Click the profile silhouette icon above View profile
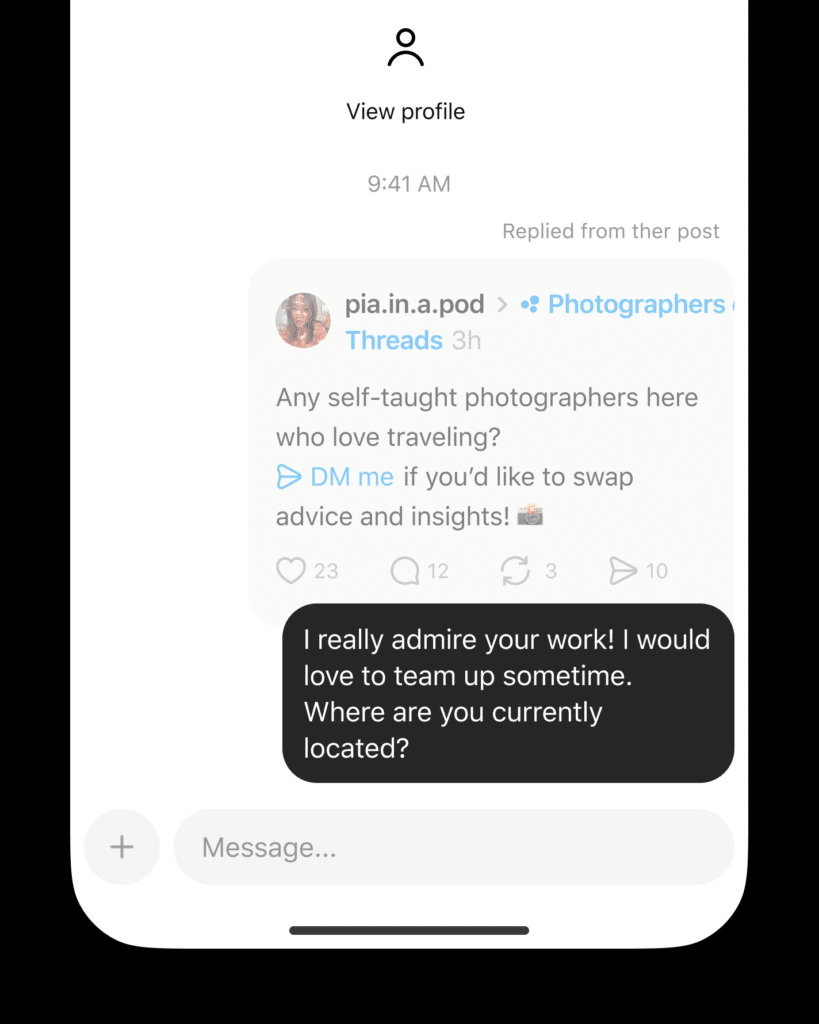 406,47
